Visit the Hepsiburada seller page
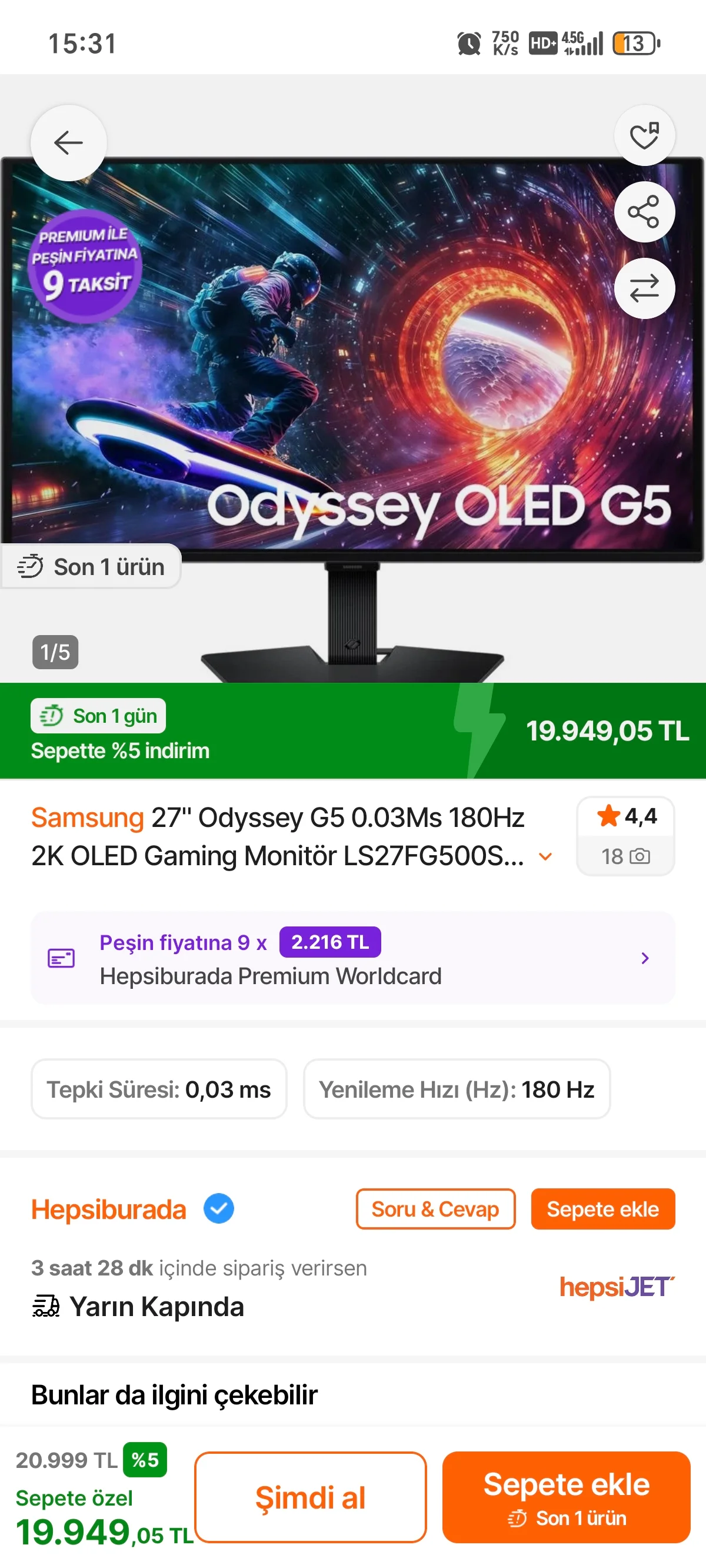This screenshot has height=1568, width=706. point(109,1209)
